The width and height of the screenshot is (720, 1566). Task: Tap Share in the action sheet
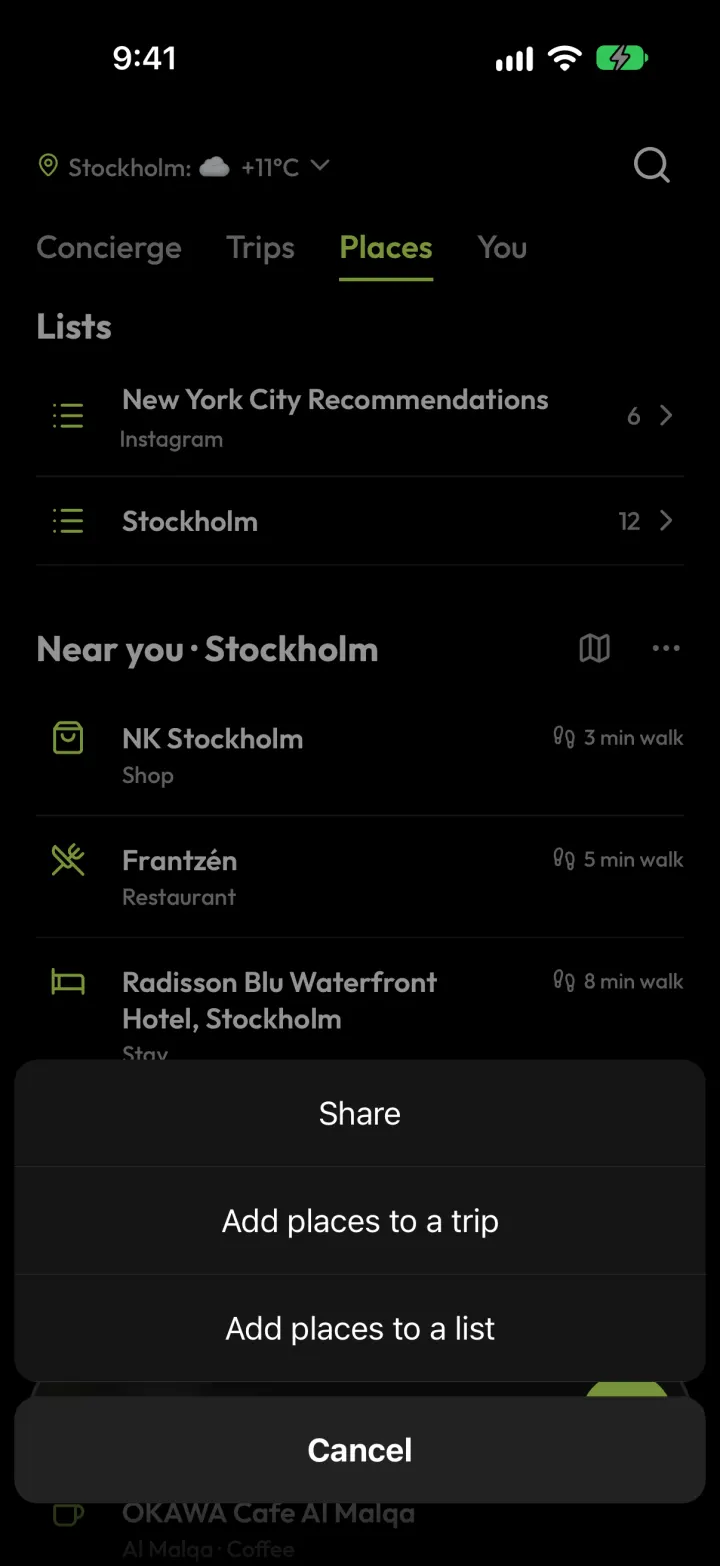point(360,1113)
